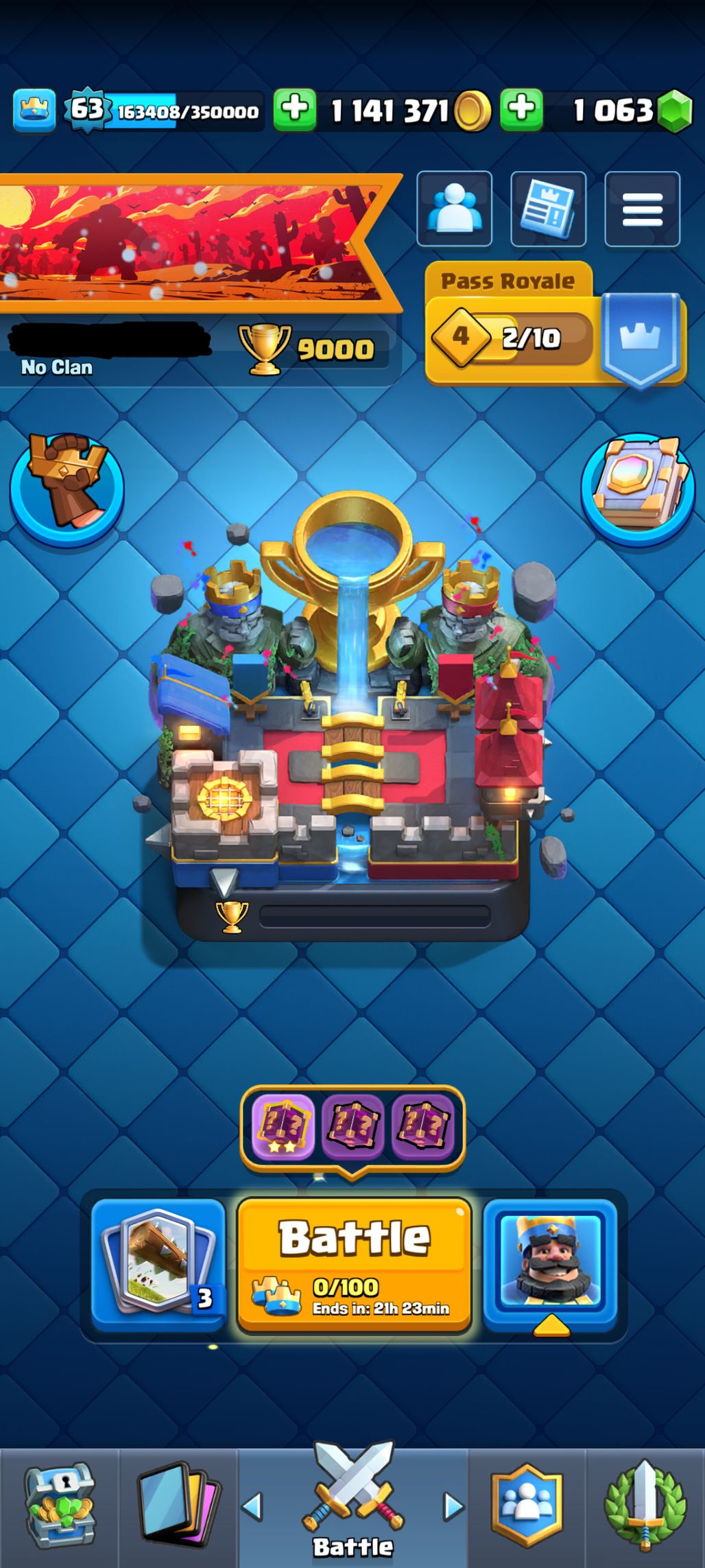Open the King level crown icon
The height and width of the screenshot is (1568, 705).
34,110
